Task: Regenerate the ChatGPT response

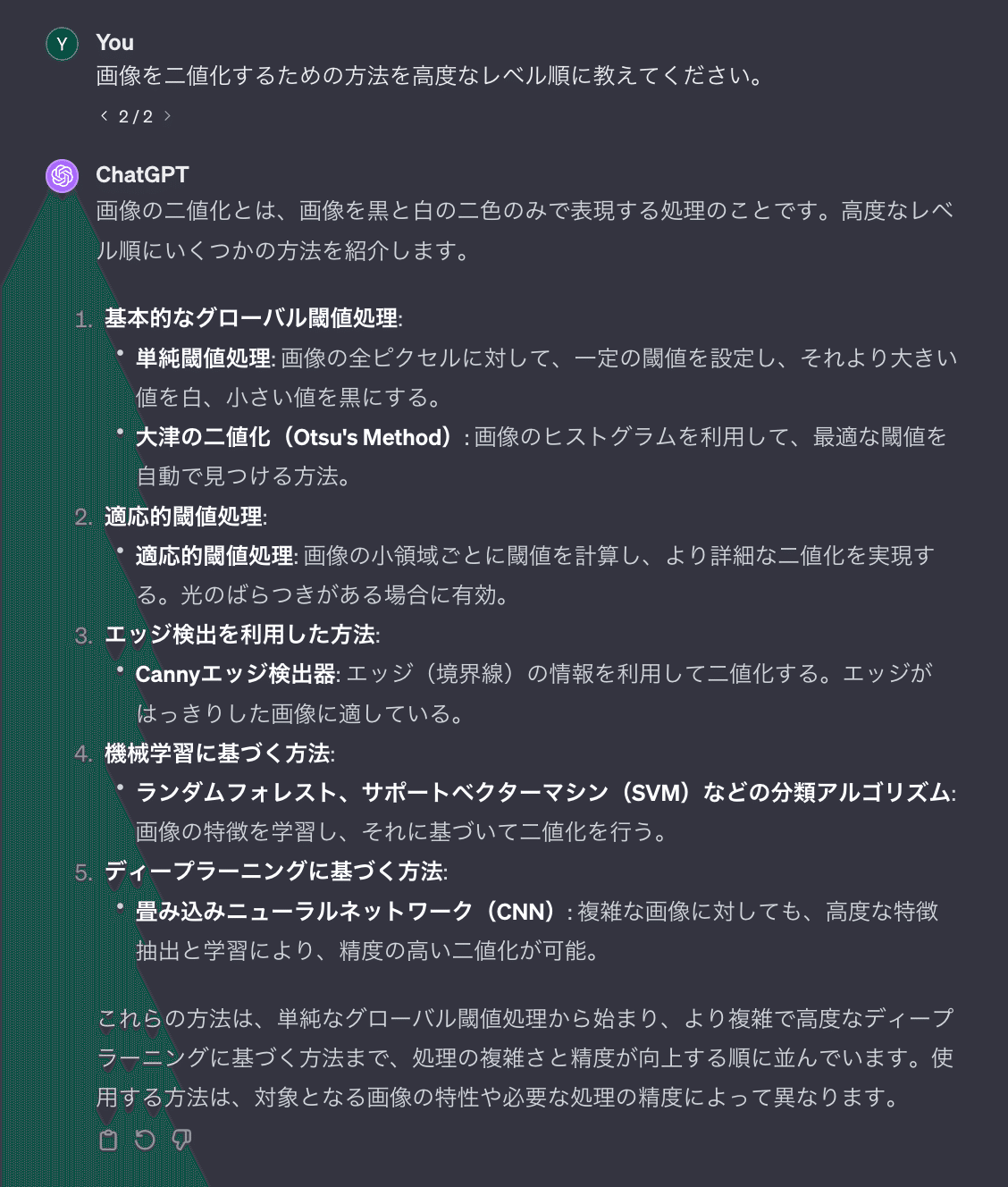Action: (x=145, y=1140)
